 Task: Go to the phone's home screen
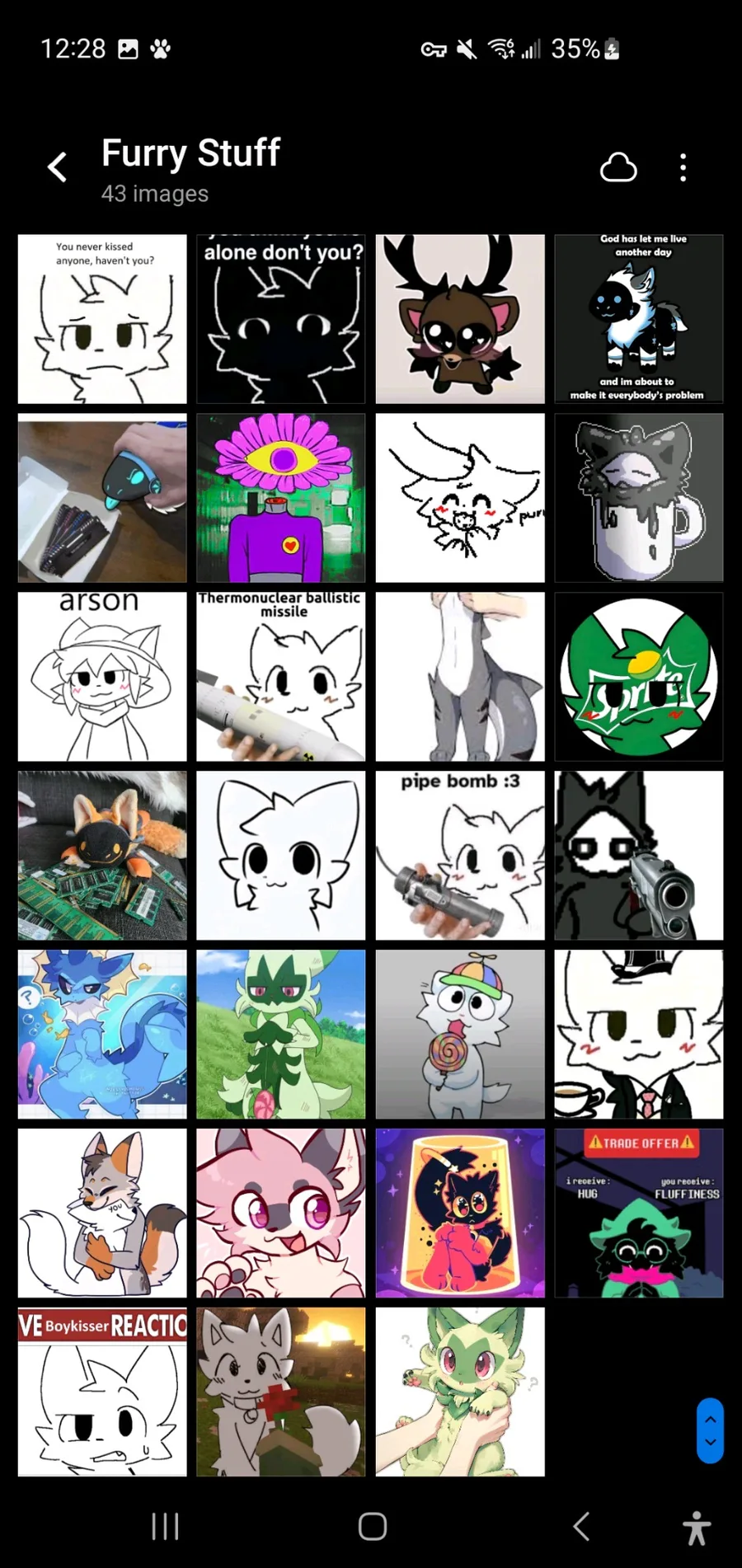coord(373,1527)
